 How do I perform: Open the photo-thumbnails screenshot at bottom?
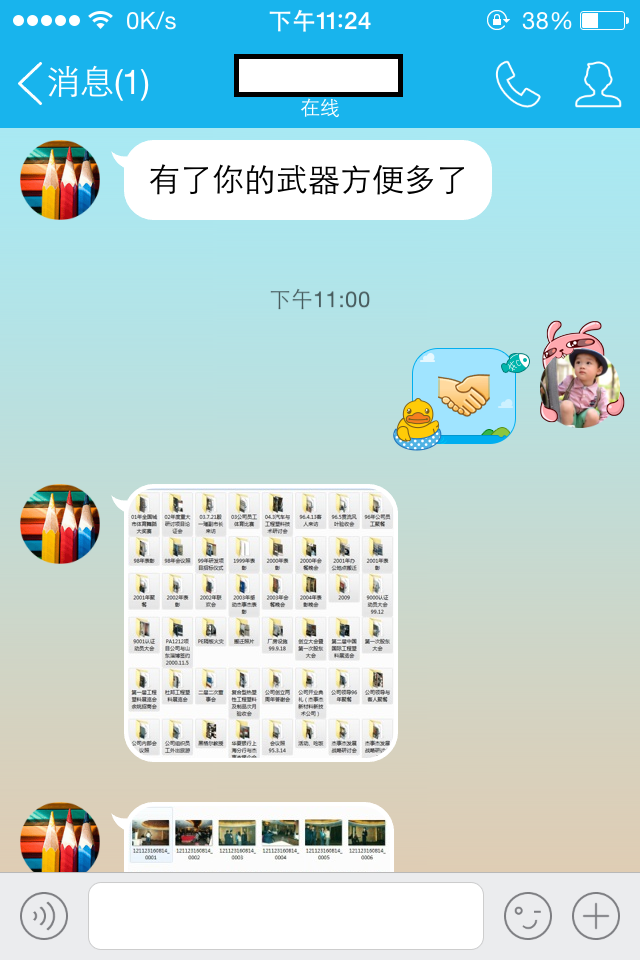(x=259, y=838)
